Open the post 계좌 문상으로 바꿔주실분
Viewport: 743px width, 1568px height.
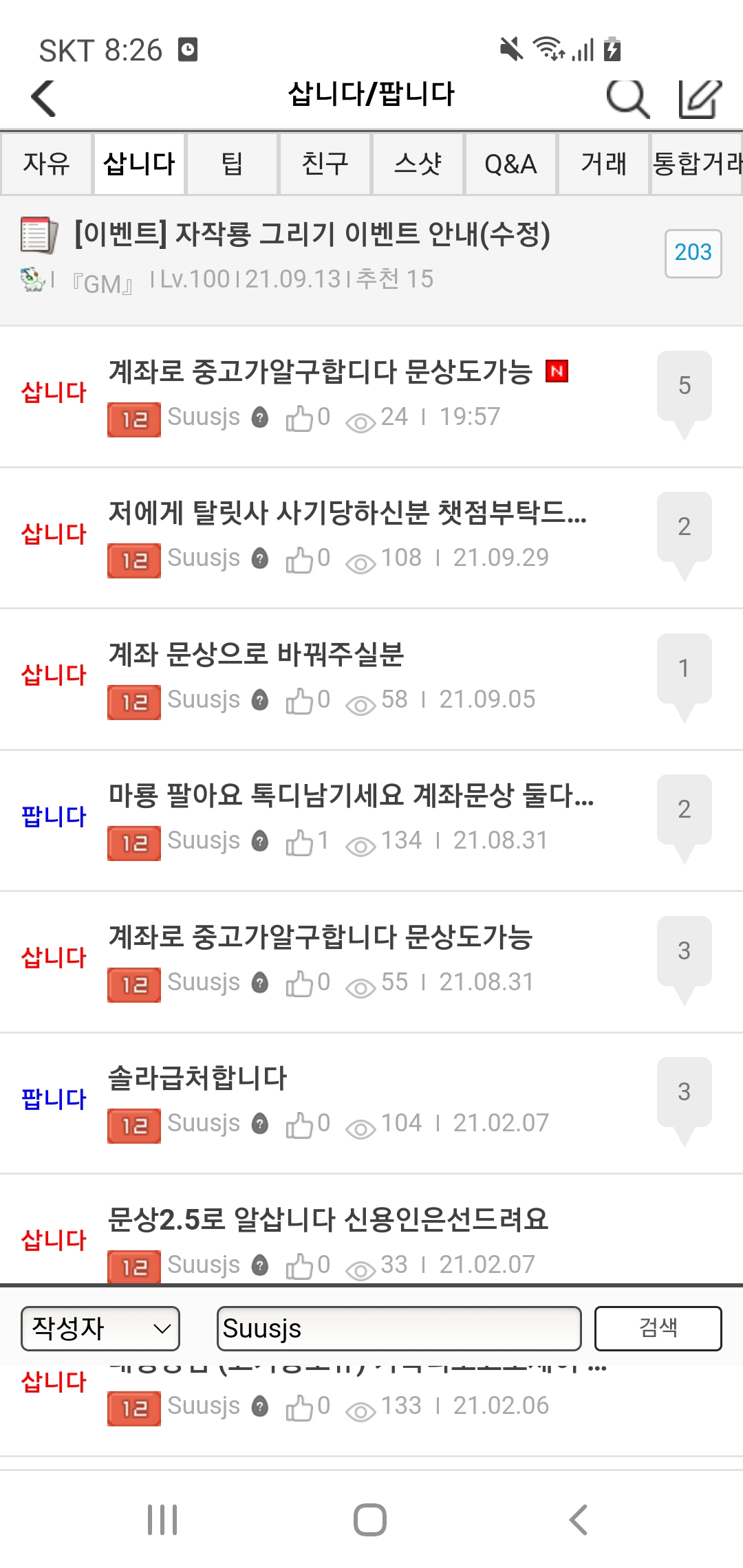tap(257, 655)
